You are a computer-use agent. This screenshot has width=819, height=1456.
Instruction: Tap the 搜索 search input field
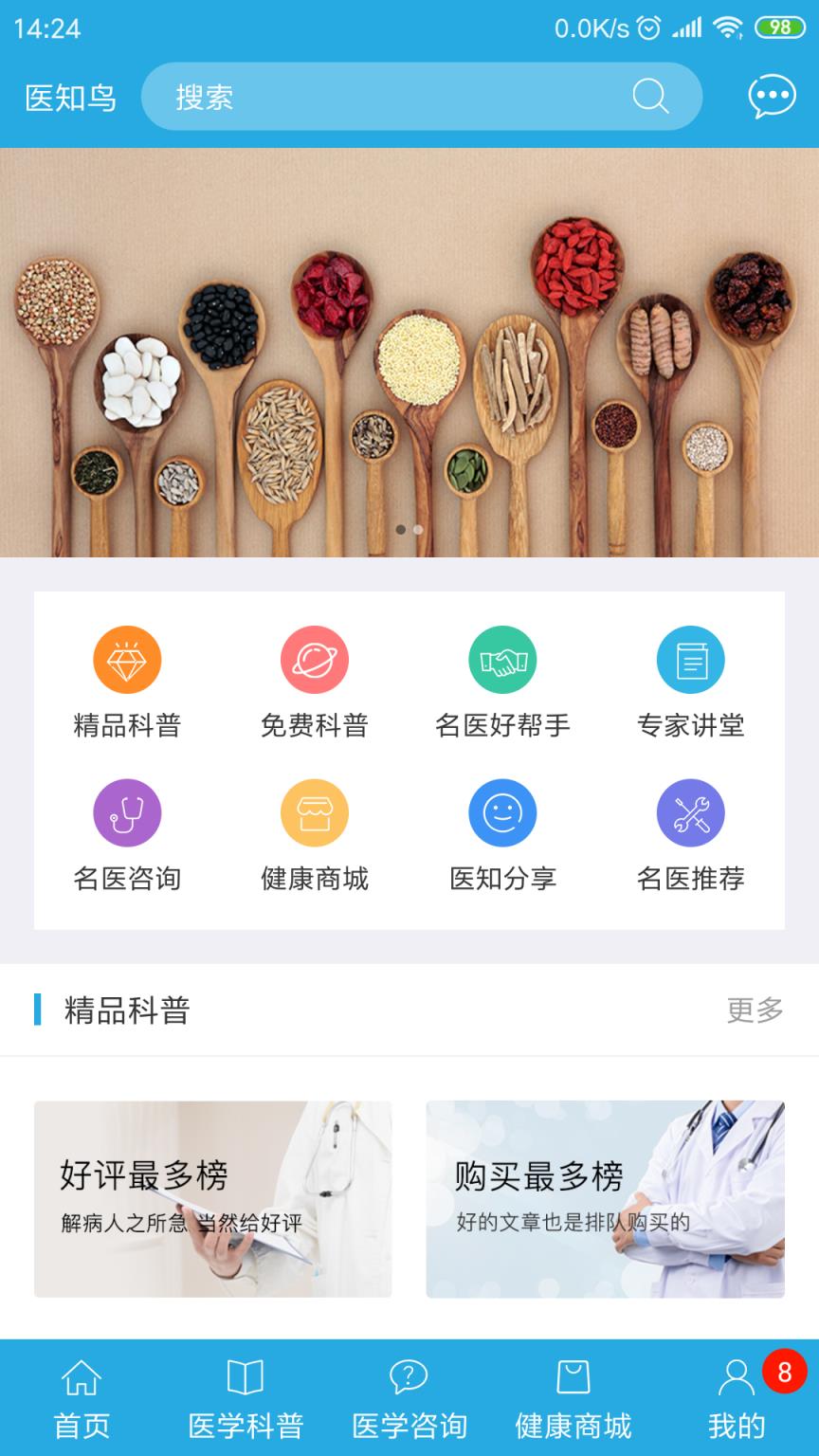tap(379, 96)
